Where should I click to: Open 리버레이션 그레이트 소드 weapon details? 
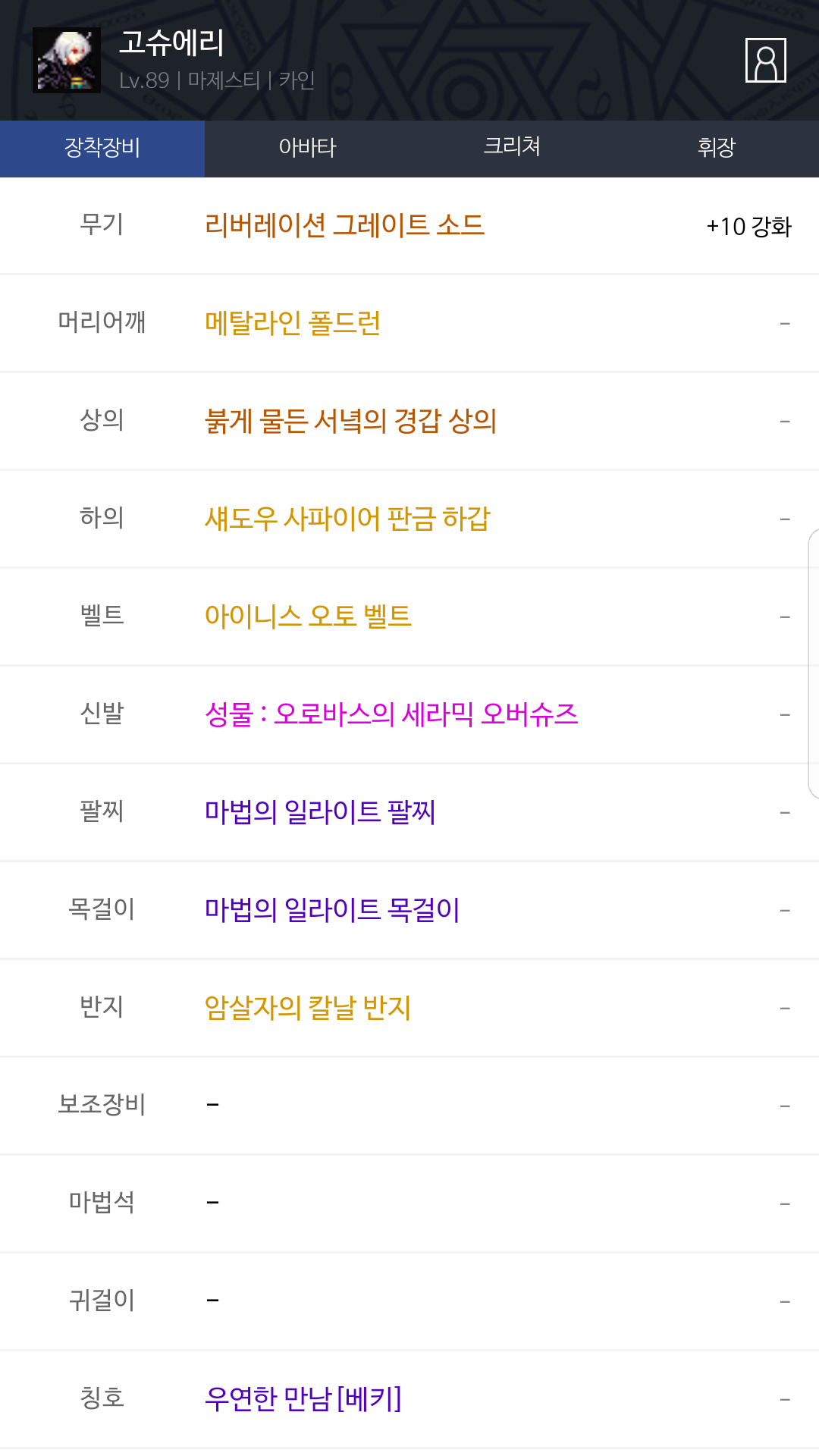point(344,225)
